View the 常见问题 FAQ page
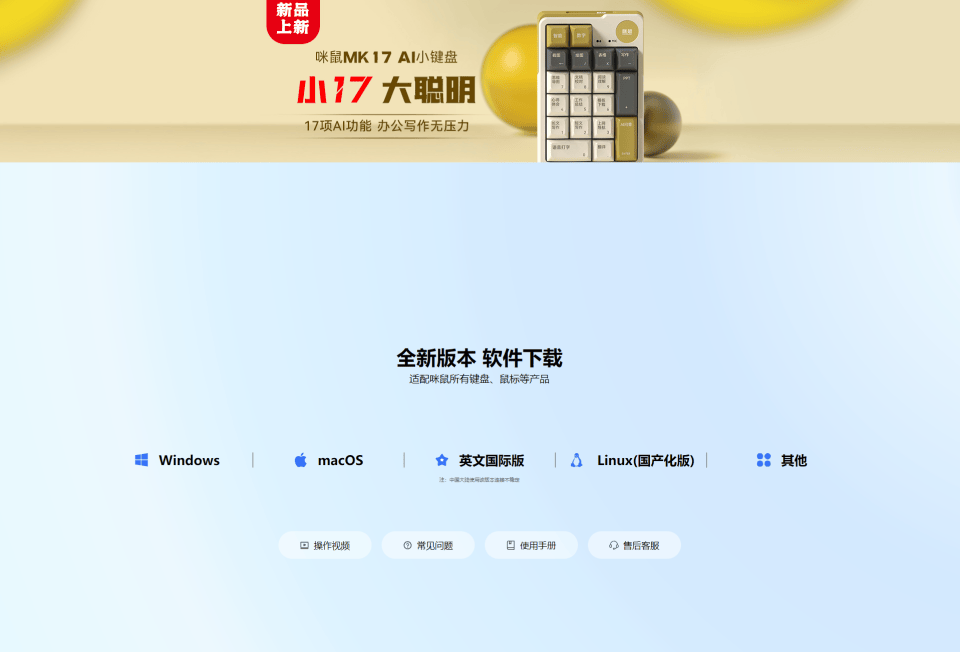Viewport: 960px width, 652px height. click(x=428, y=545)
